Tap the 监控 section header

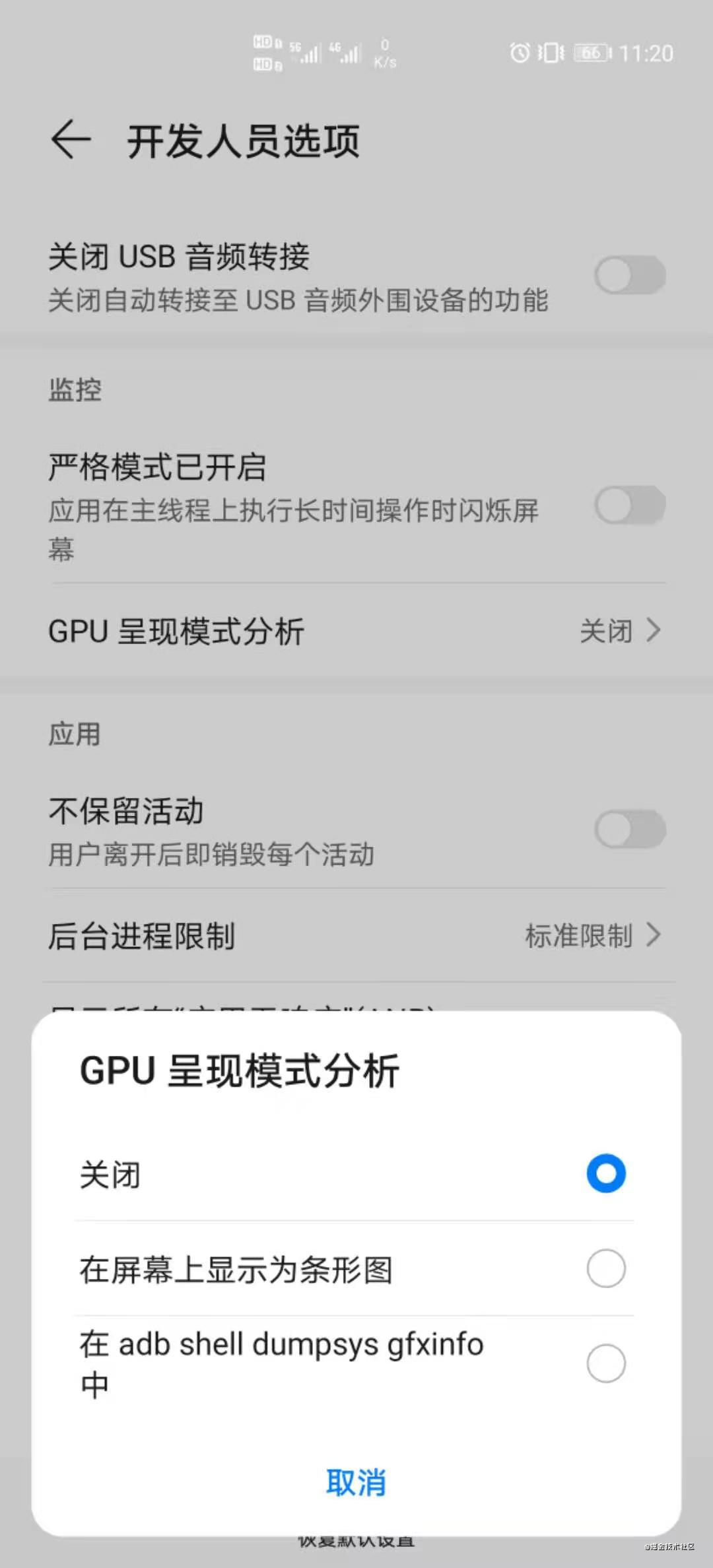pos(75,390)
